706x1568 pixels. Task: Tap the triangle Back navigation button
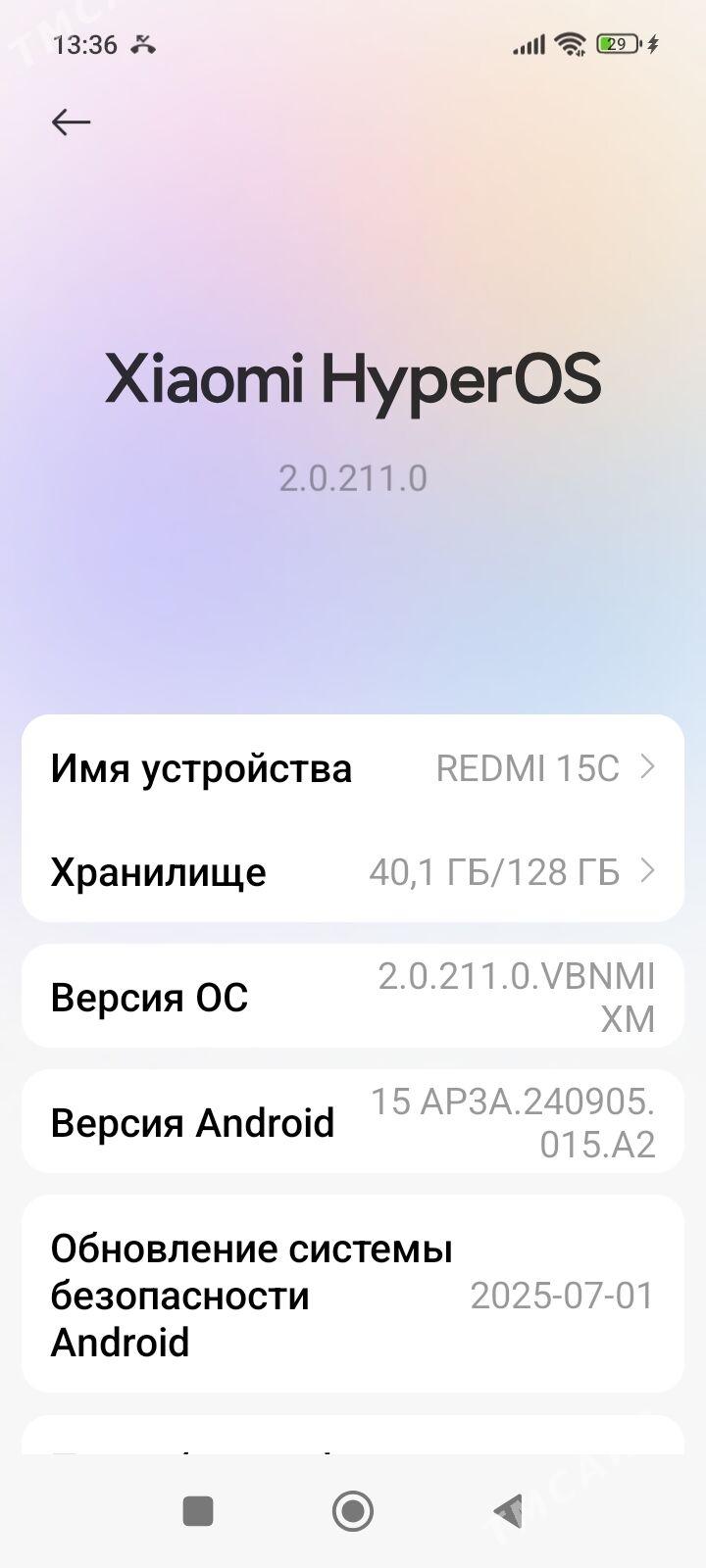click(509, 1511)
